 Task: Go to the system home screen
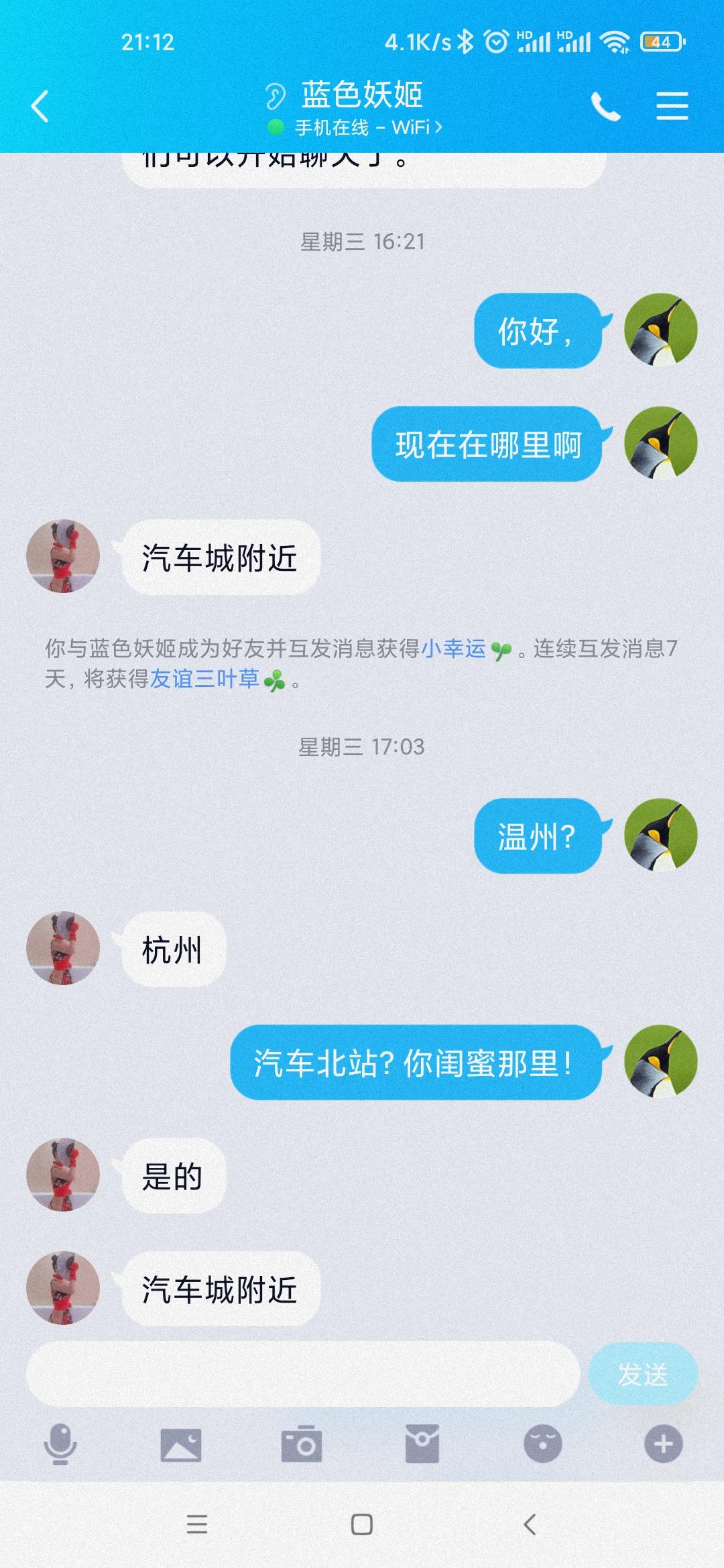pos(362,1524)
